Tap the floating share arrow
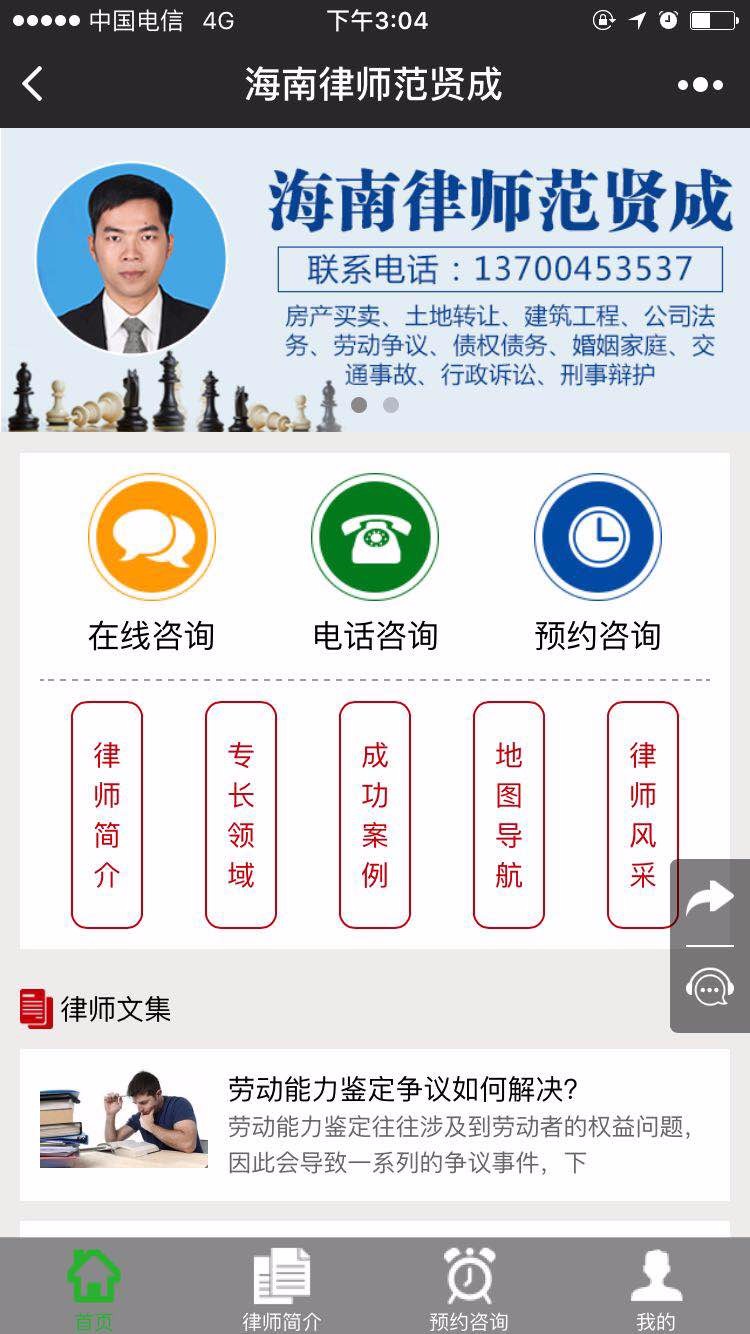The height and width of the screenshot is (1334, 750). [710, 901]
